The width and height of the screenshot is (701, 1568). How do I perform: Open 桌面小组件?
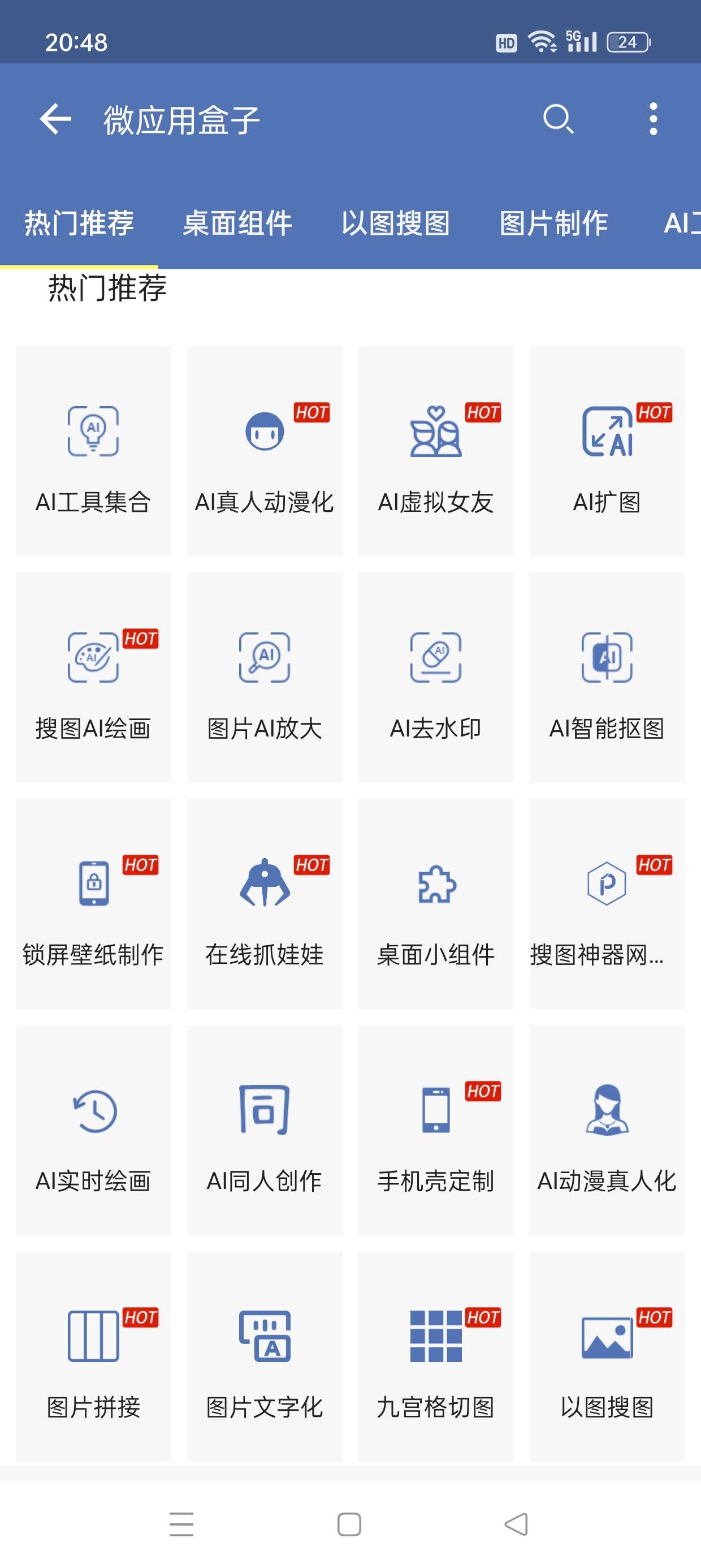coord(436,904)
